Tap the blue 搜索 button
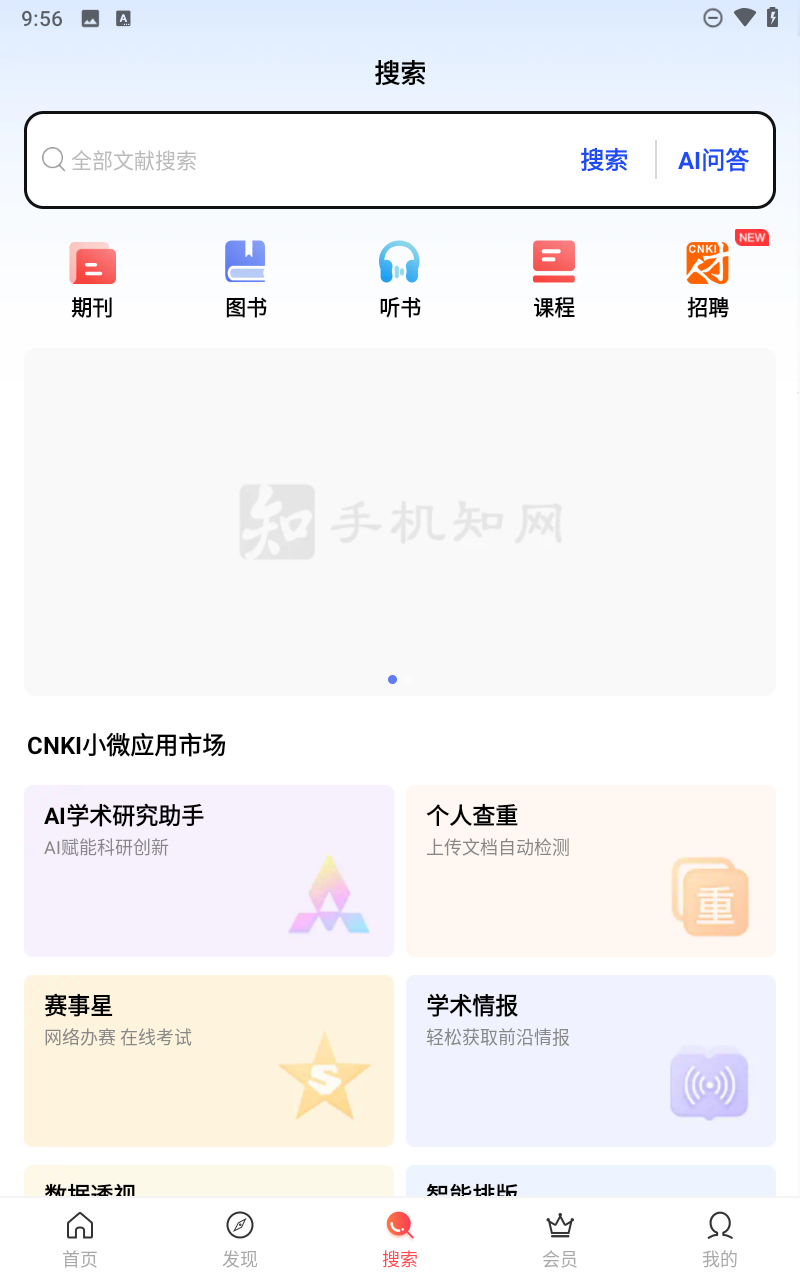The width and height of the screenshot is (800, 1280). (604, 160)
